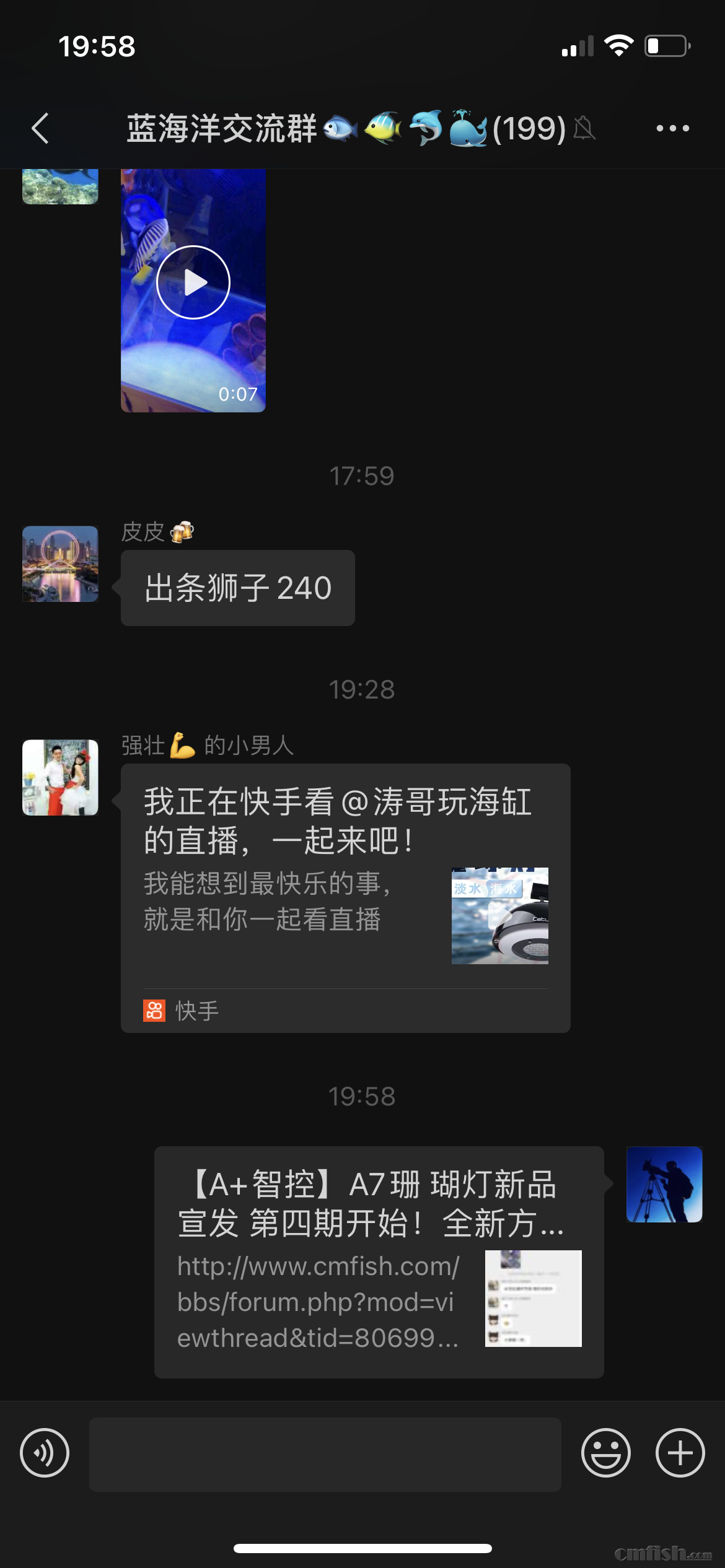The height and width of the screenshot is (1568, 725).
Task: Tap the battery indicator in the status bar
Action: [665, 45]
